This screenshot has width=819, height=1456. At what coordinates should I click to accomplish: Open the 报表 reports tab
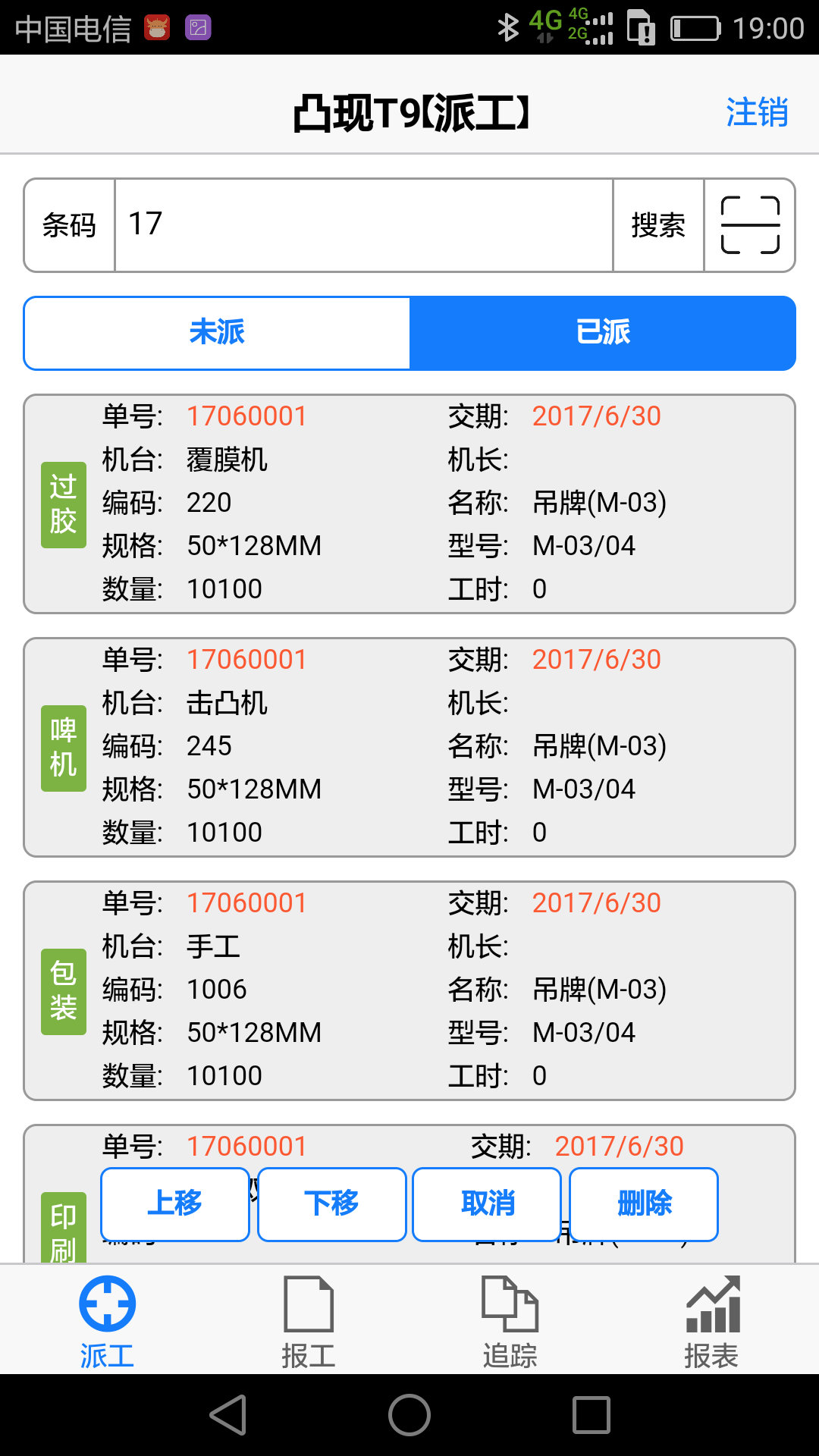pos(711,1321)
